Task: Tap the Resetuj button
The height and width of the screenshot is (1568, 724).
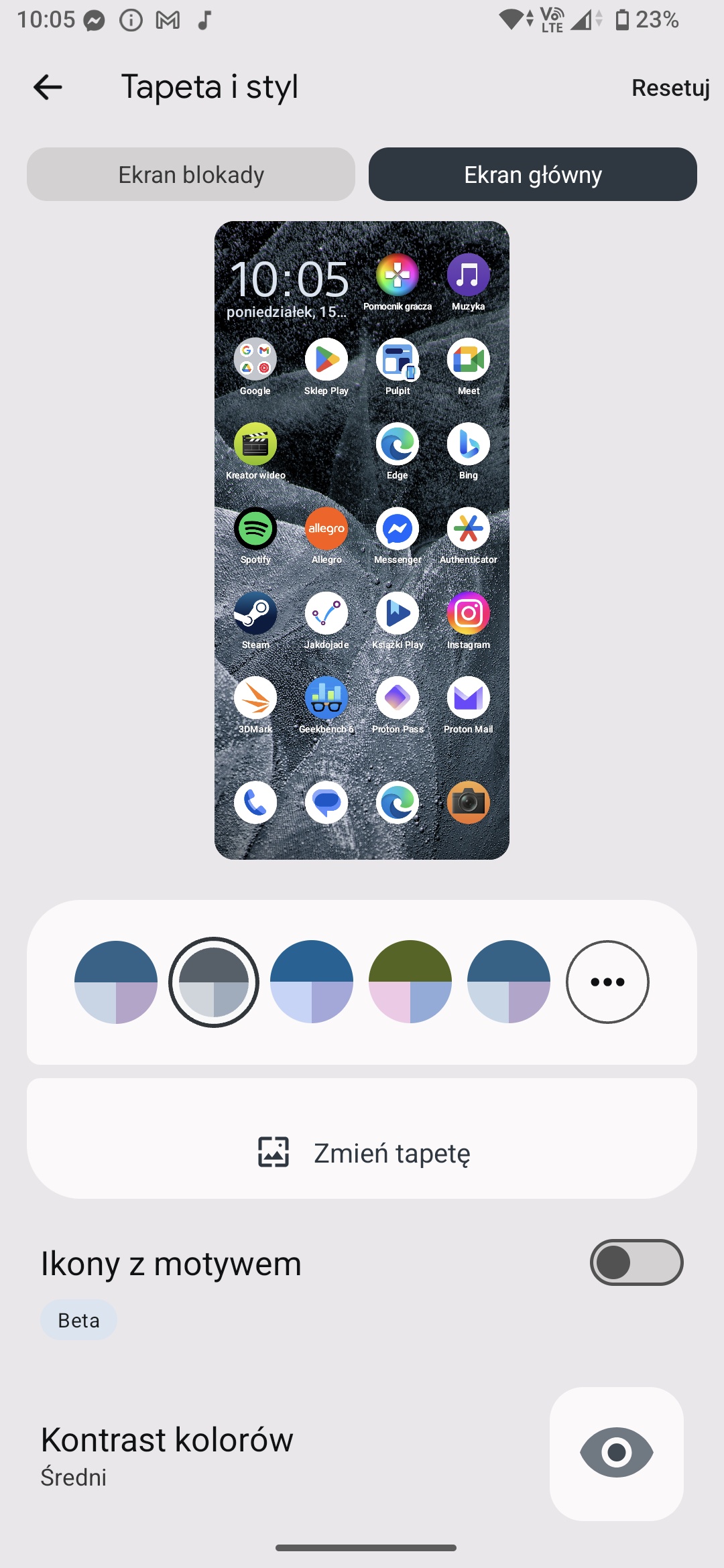Action: 670,88
